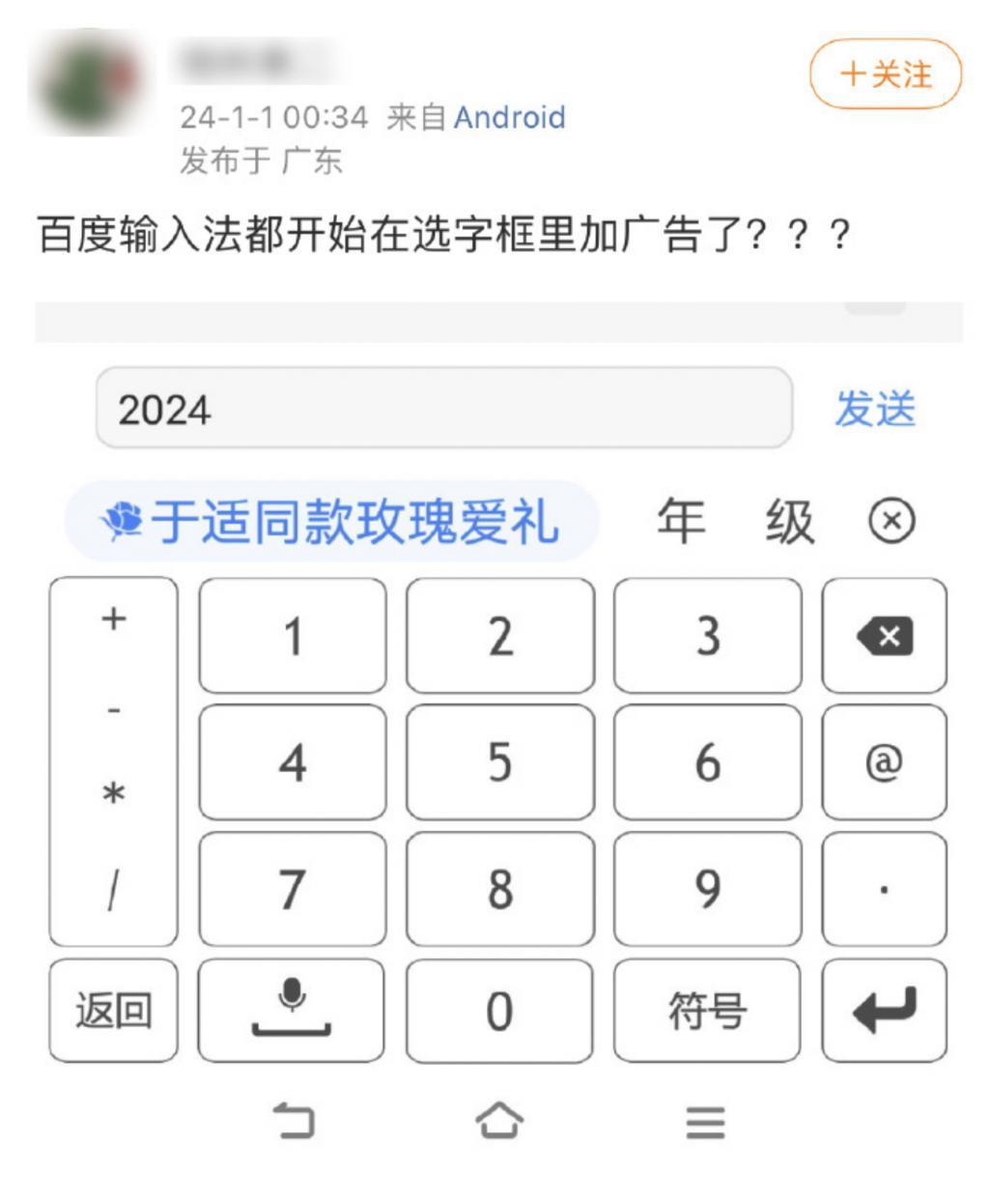Click the text field containing 2024
Image resolution: width=989 pixels, height=1204 pixels.
[x=444, y=409]
